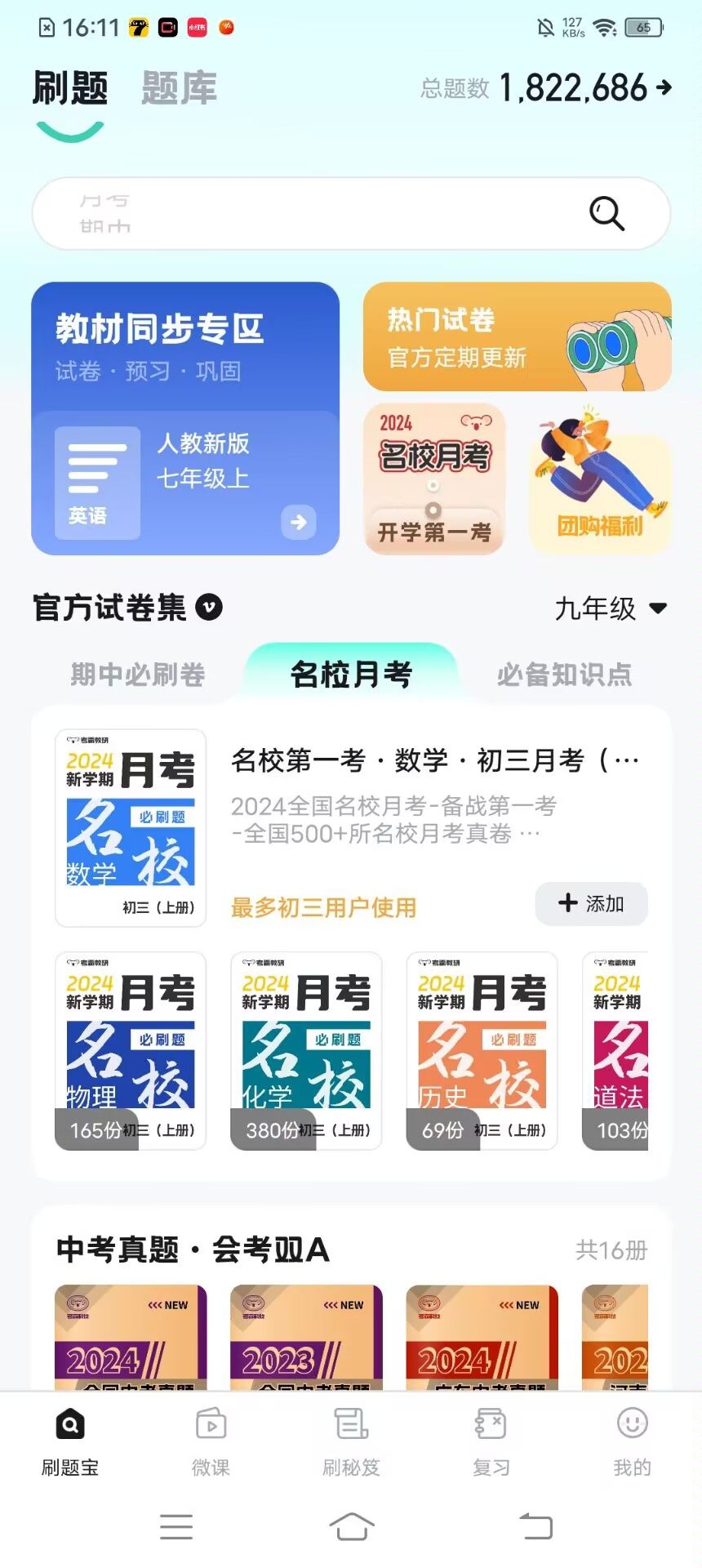Screen dimensions: 702x1568
Task: Open the 我的 profile tab
Action: tap(632, 1442)
